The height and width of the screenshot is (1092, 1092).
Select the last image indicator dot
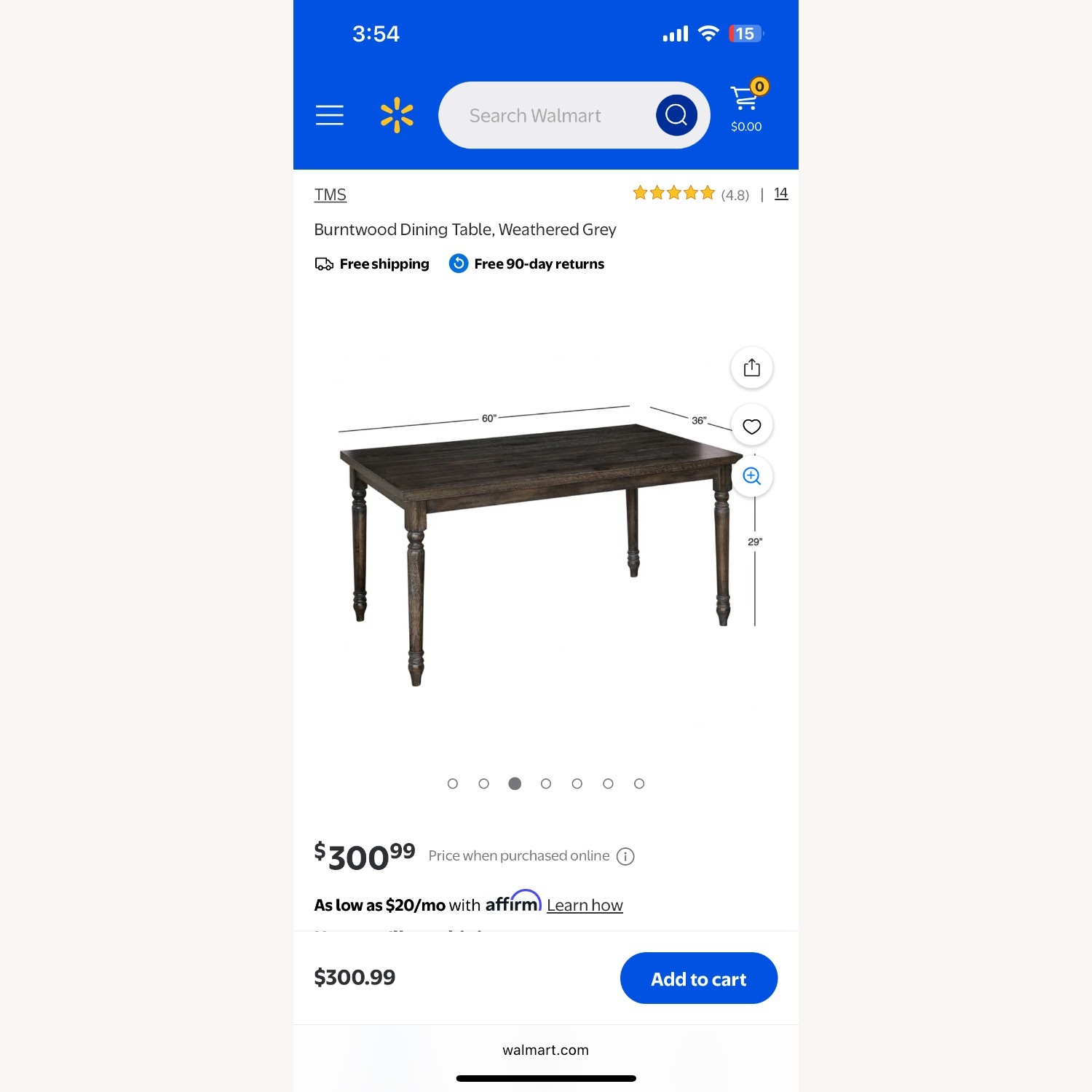639,783
